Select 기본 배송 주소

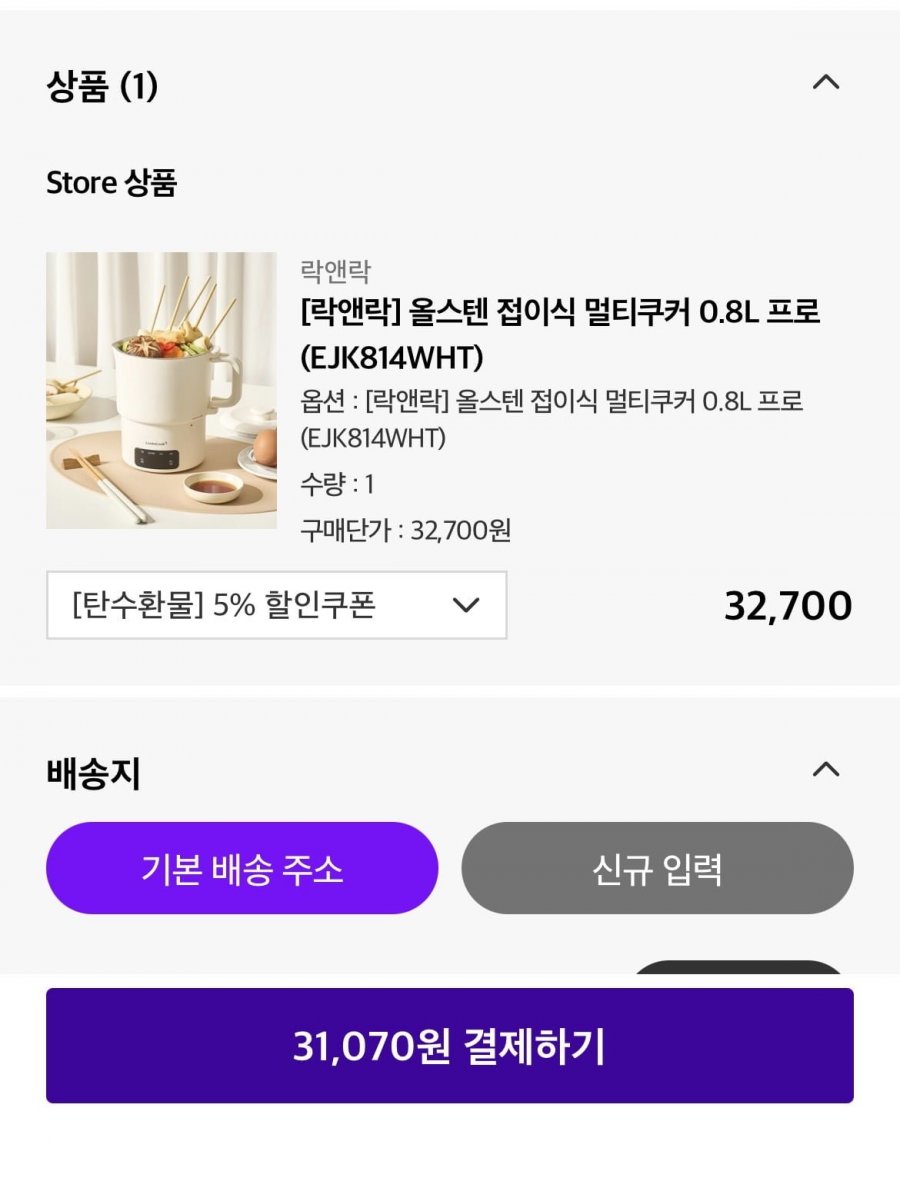pos(242,868)
